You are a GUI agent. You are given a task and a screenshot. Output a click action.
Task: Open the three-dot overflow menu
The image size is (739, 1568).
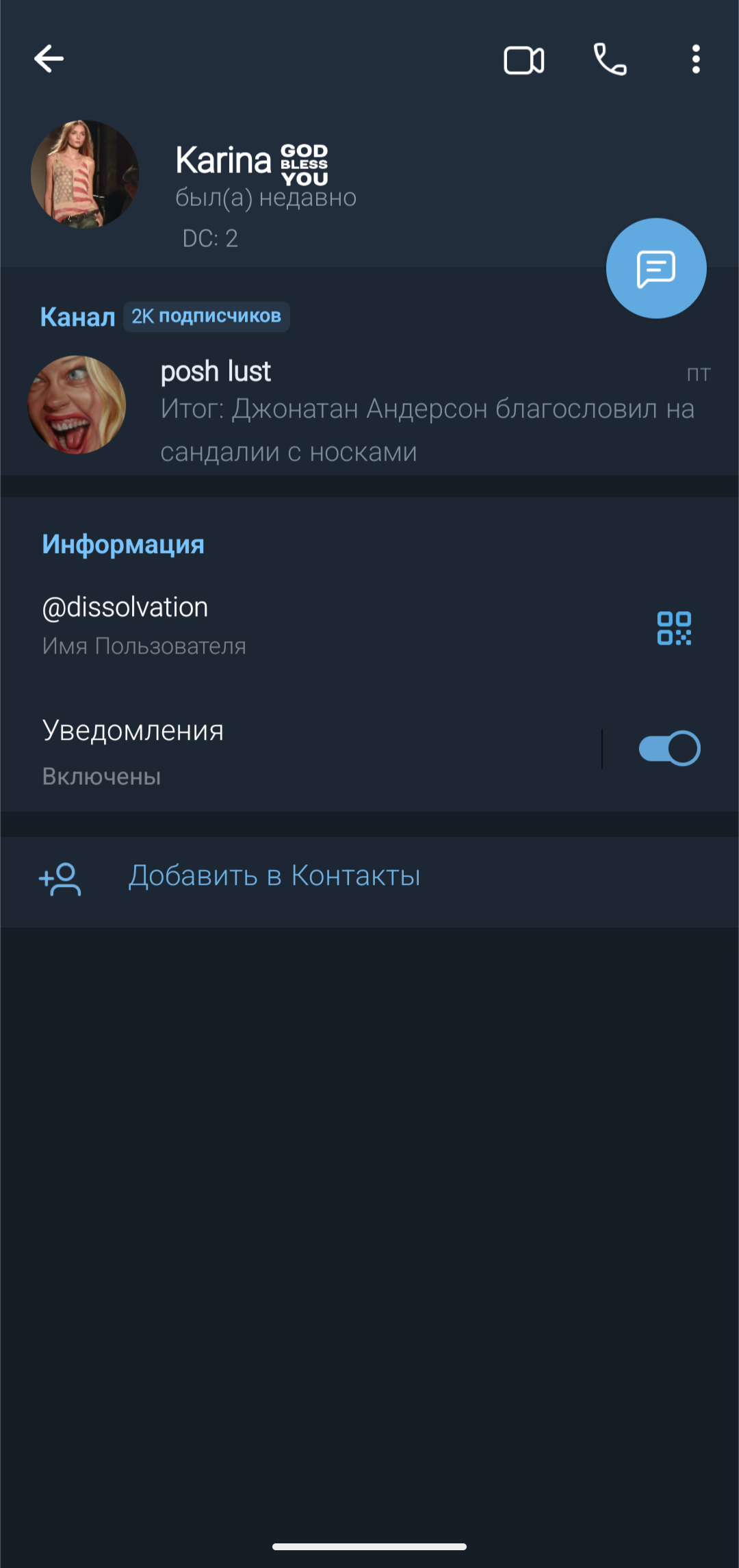click(696, 60)
